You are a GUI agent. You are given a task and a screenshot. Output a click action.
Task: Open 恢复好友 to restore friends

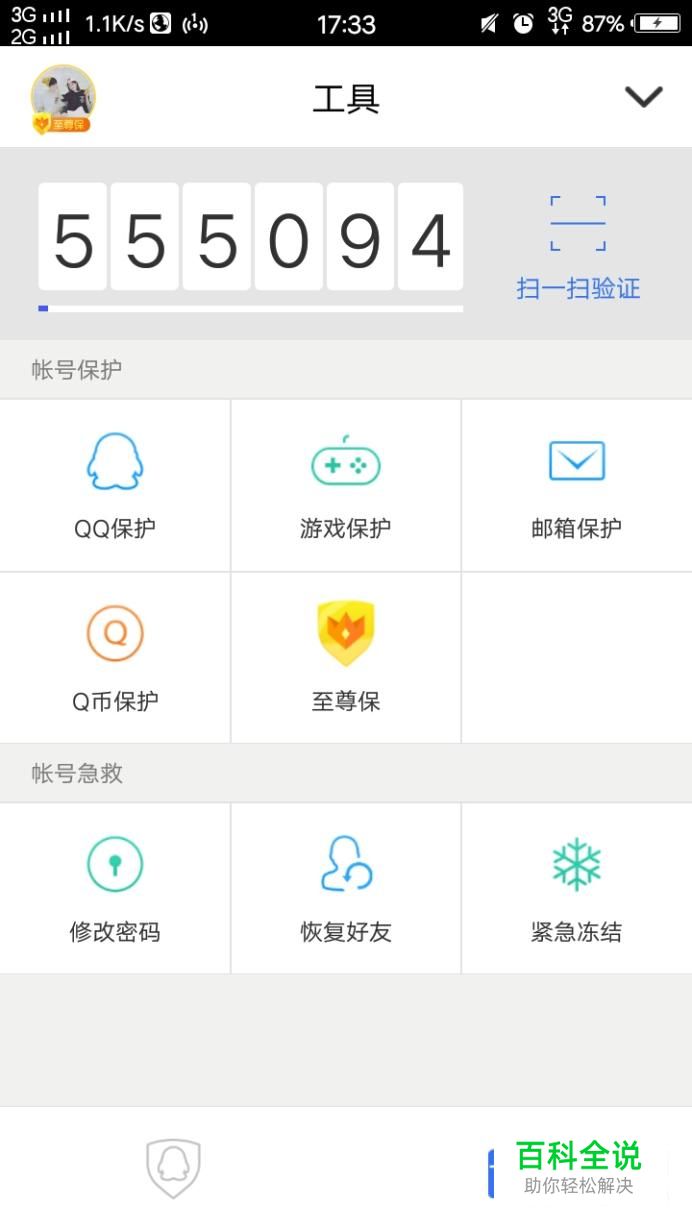coord(346,888)
